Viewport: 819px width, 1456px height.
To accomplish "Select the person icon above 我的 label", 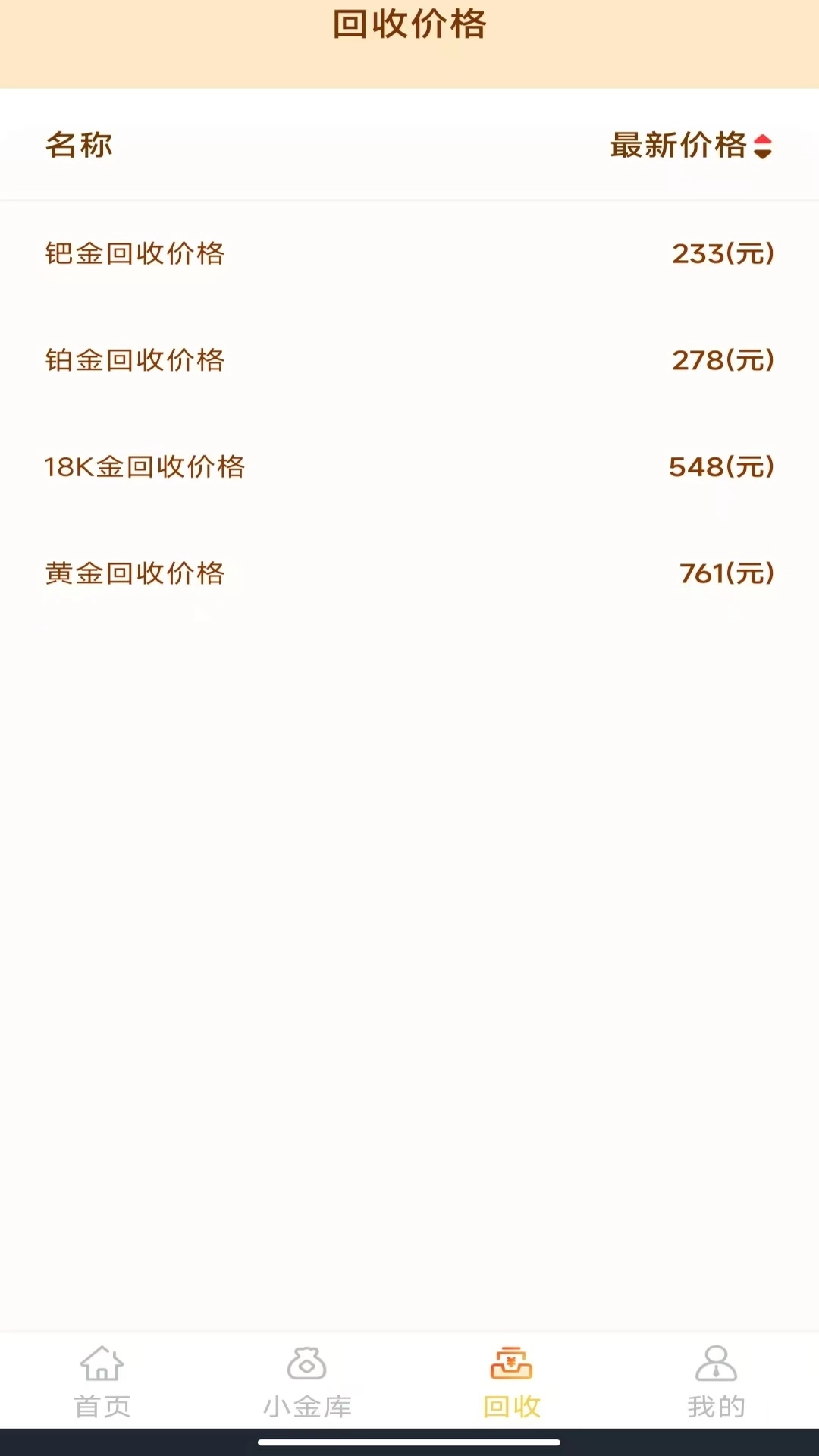I will pos(717,1365).
